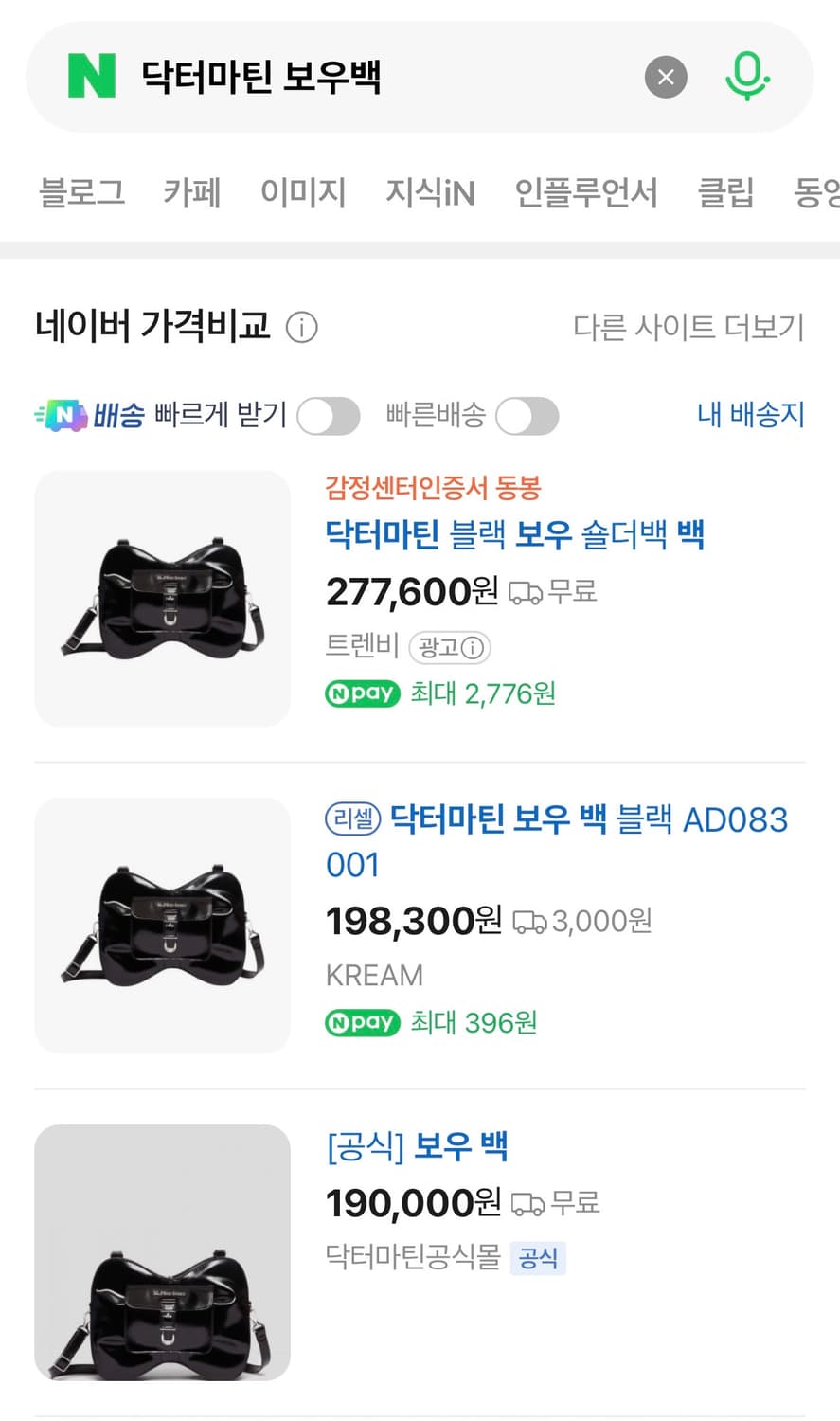Open the 이미지 search tab

[x=303, y=192]
